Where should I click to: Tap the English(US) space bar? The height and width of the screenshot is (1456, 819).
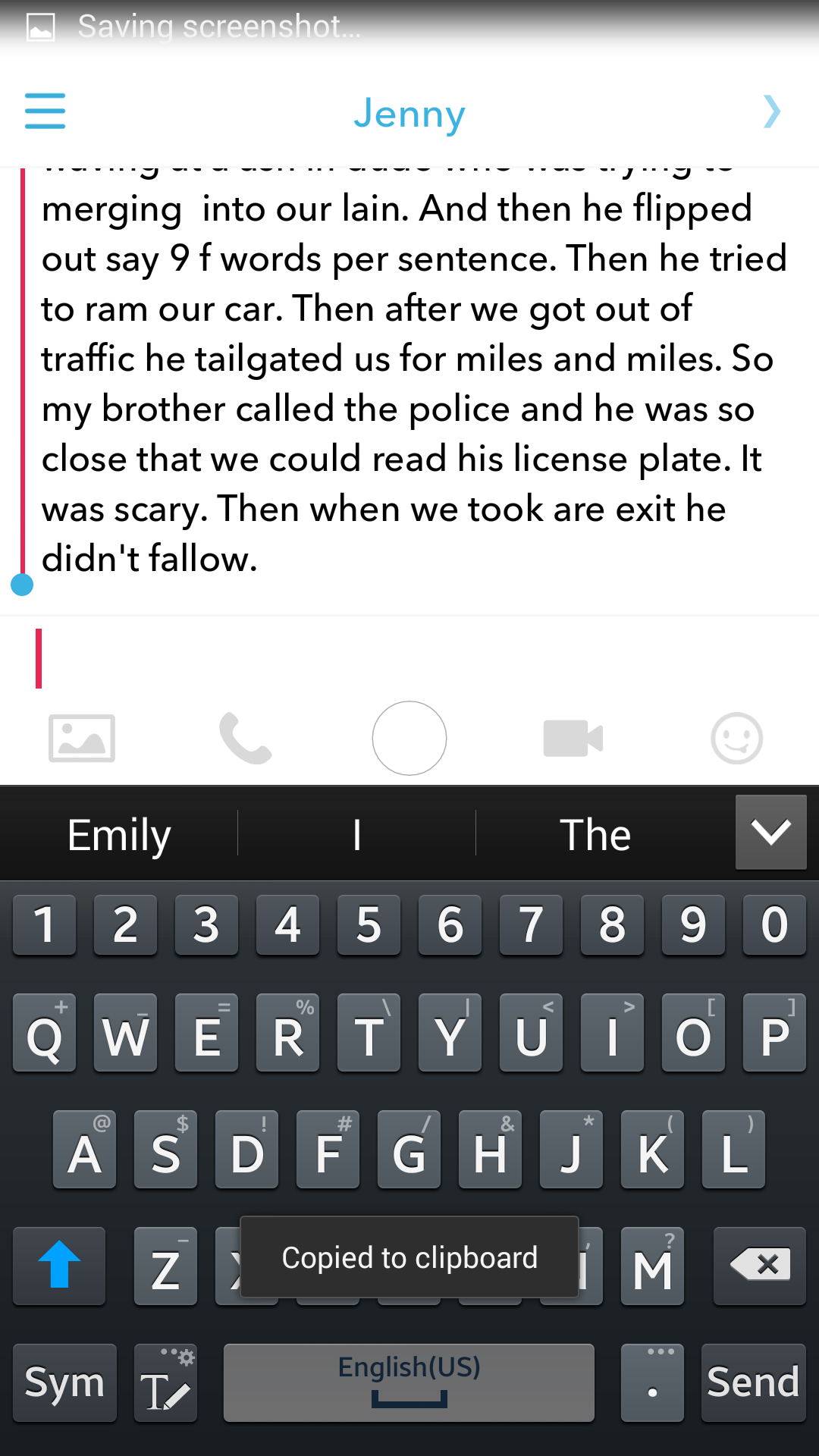(409, 1382)
